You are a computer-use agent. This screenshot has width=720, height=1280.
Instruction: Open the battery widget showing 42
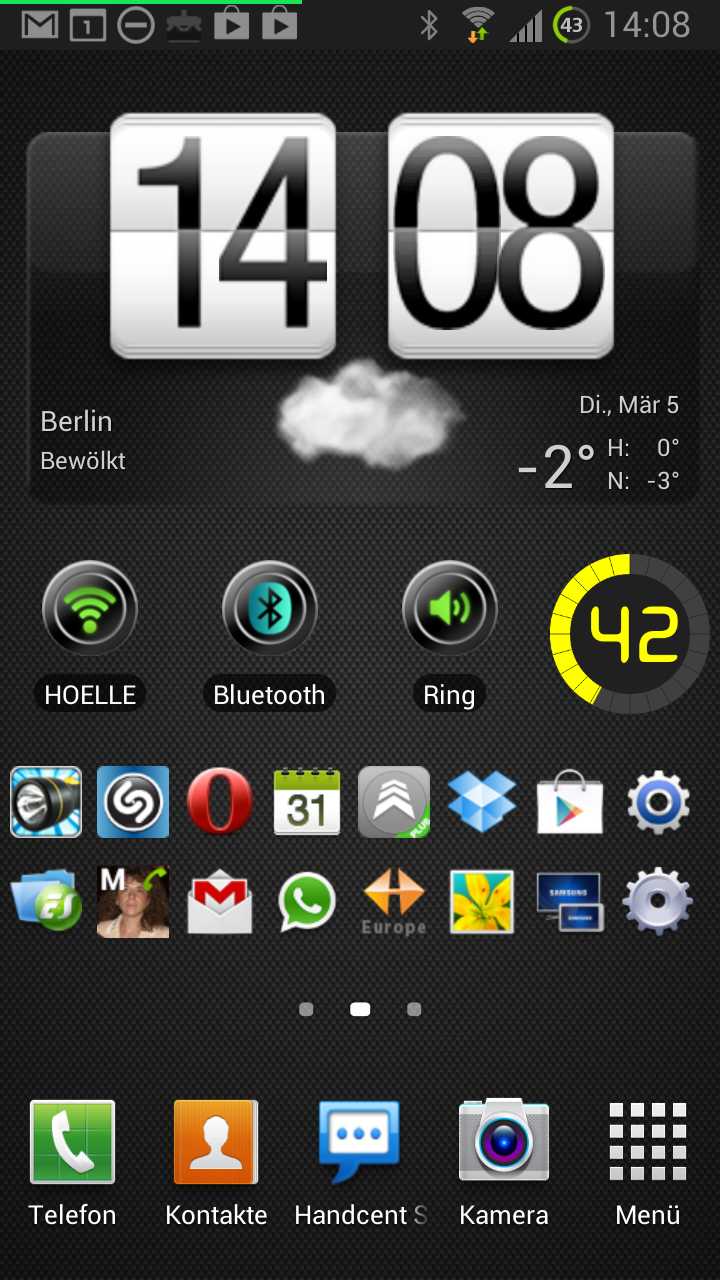(x=630, y=634)
